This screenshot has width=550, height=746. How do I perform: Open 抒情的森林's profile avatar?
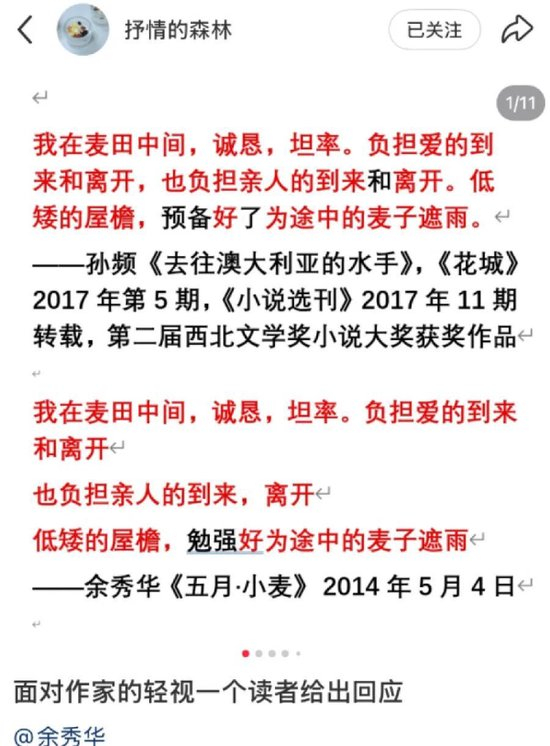[x=83, y=30]
